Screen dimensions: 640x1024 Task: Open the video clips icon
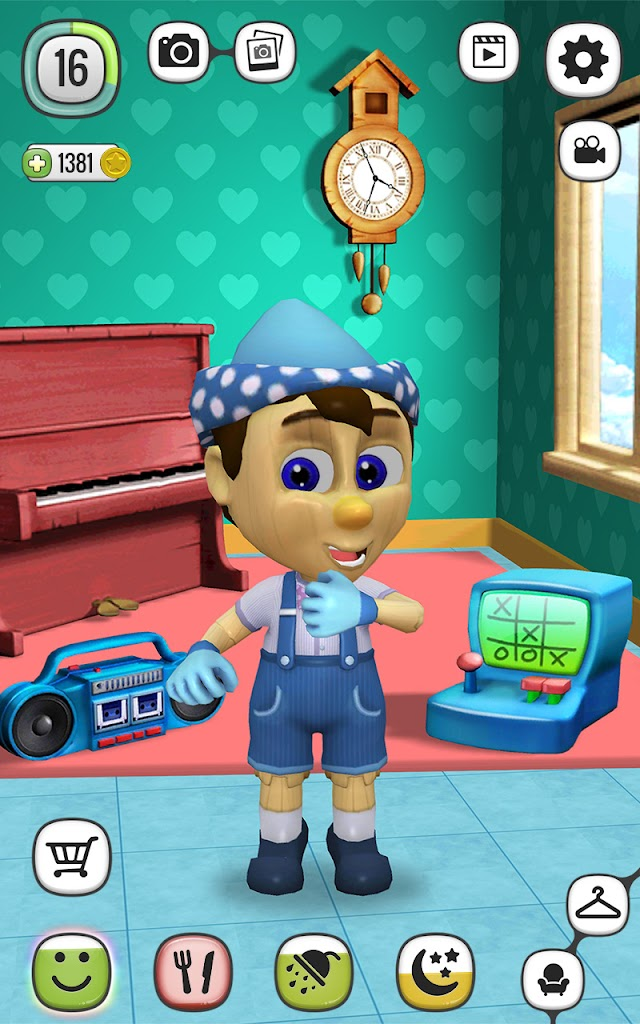[x=488, y=53]
